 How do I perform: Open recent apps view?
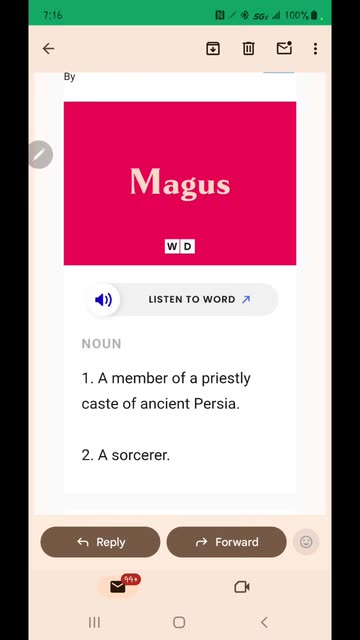coord(94,622)
